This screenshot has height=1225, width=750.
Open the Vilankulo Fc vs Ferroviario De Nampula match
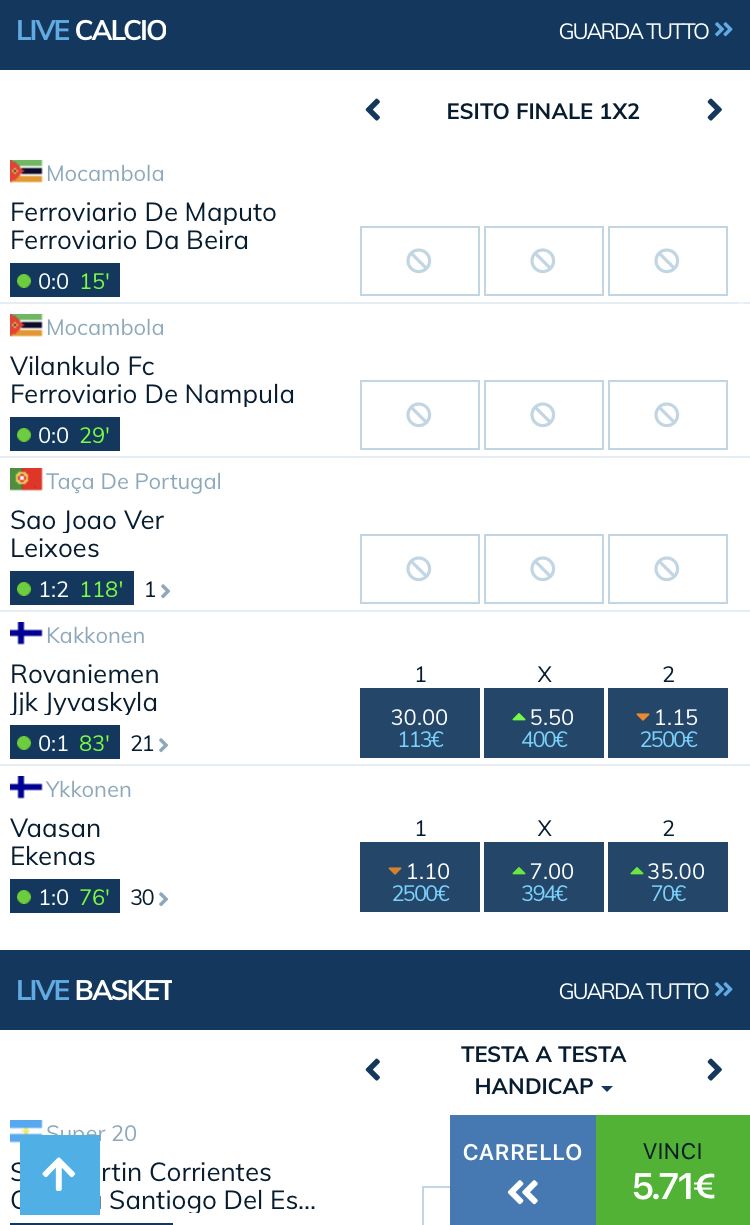click(x=152, y=380)
